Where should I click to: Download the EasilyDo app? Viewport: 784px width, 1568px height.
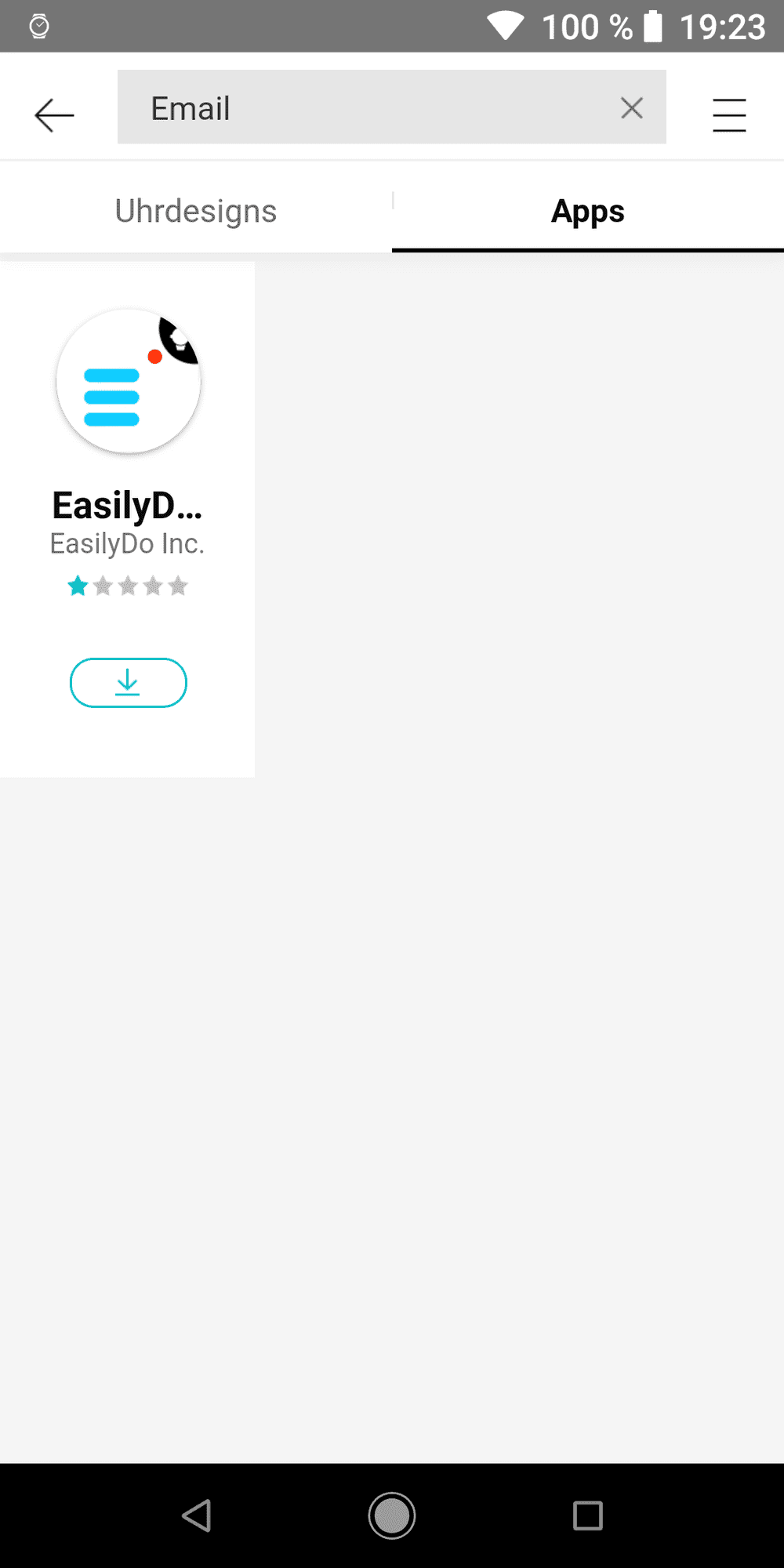(x=129, y=683)
